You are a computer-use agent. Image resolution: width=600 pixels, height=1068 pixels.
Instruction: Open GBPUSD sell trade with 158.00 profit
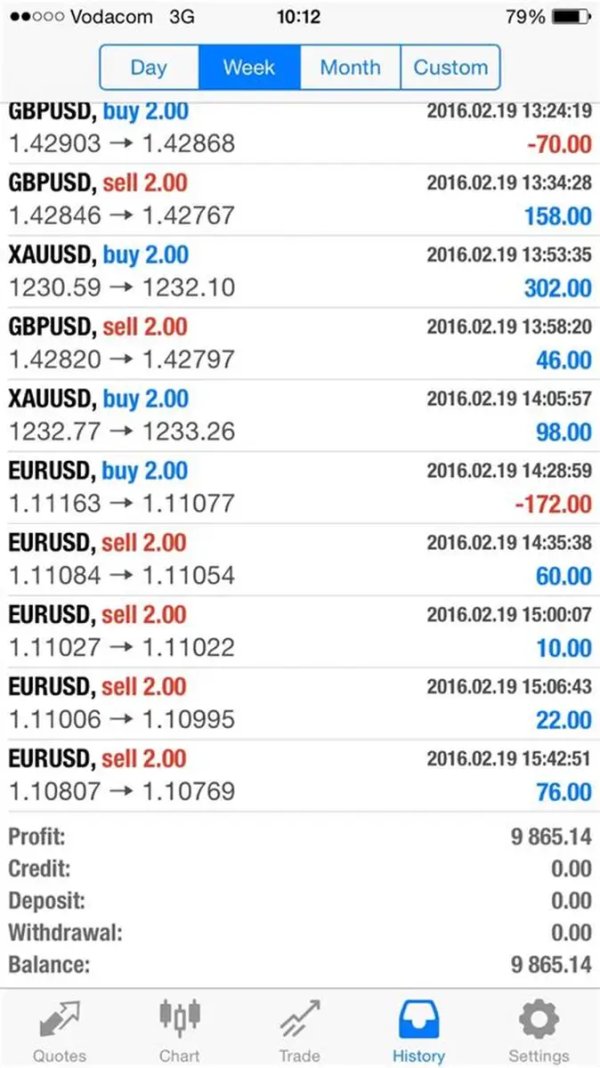pos(300,200)
